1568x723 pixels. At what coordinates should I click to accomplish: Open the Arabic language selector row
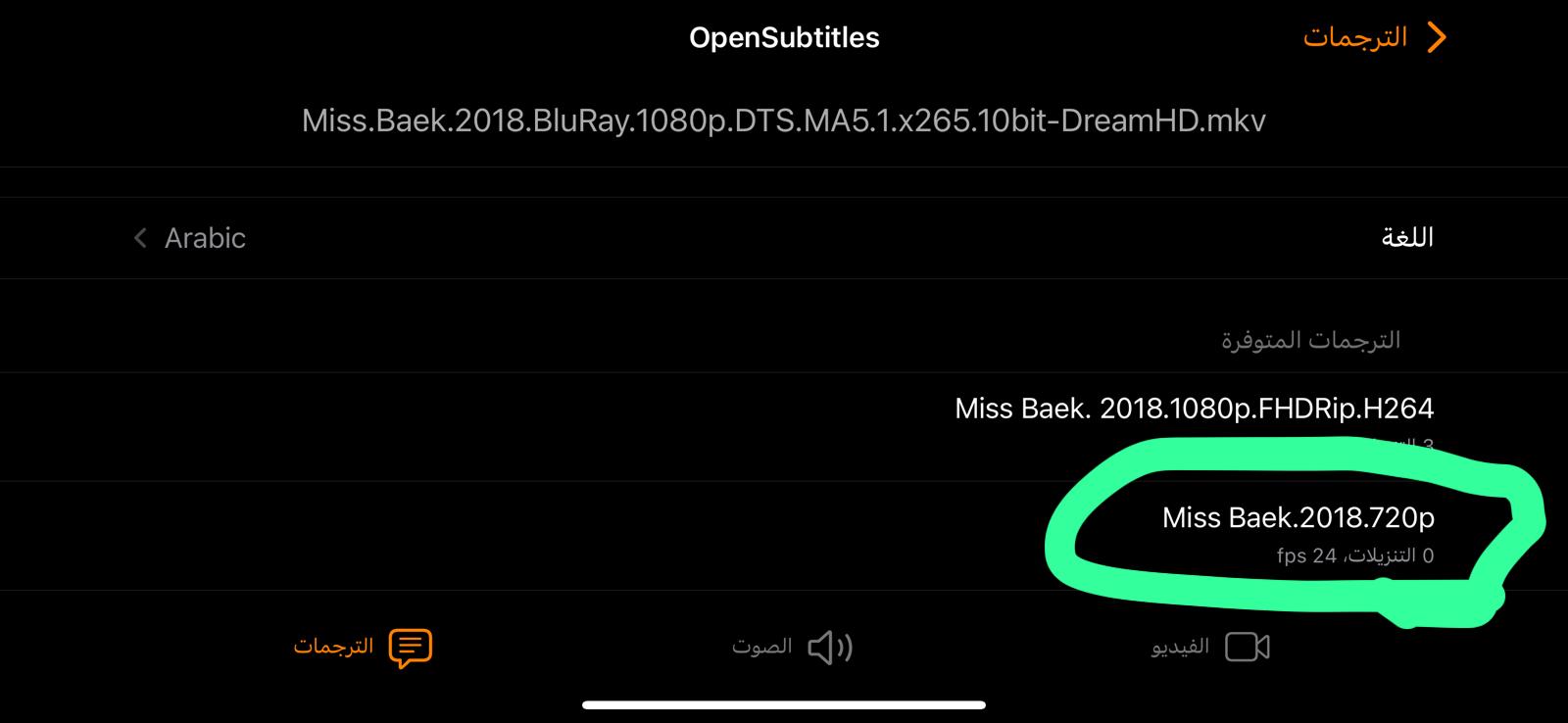click(x=784, y=238)
